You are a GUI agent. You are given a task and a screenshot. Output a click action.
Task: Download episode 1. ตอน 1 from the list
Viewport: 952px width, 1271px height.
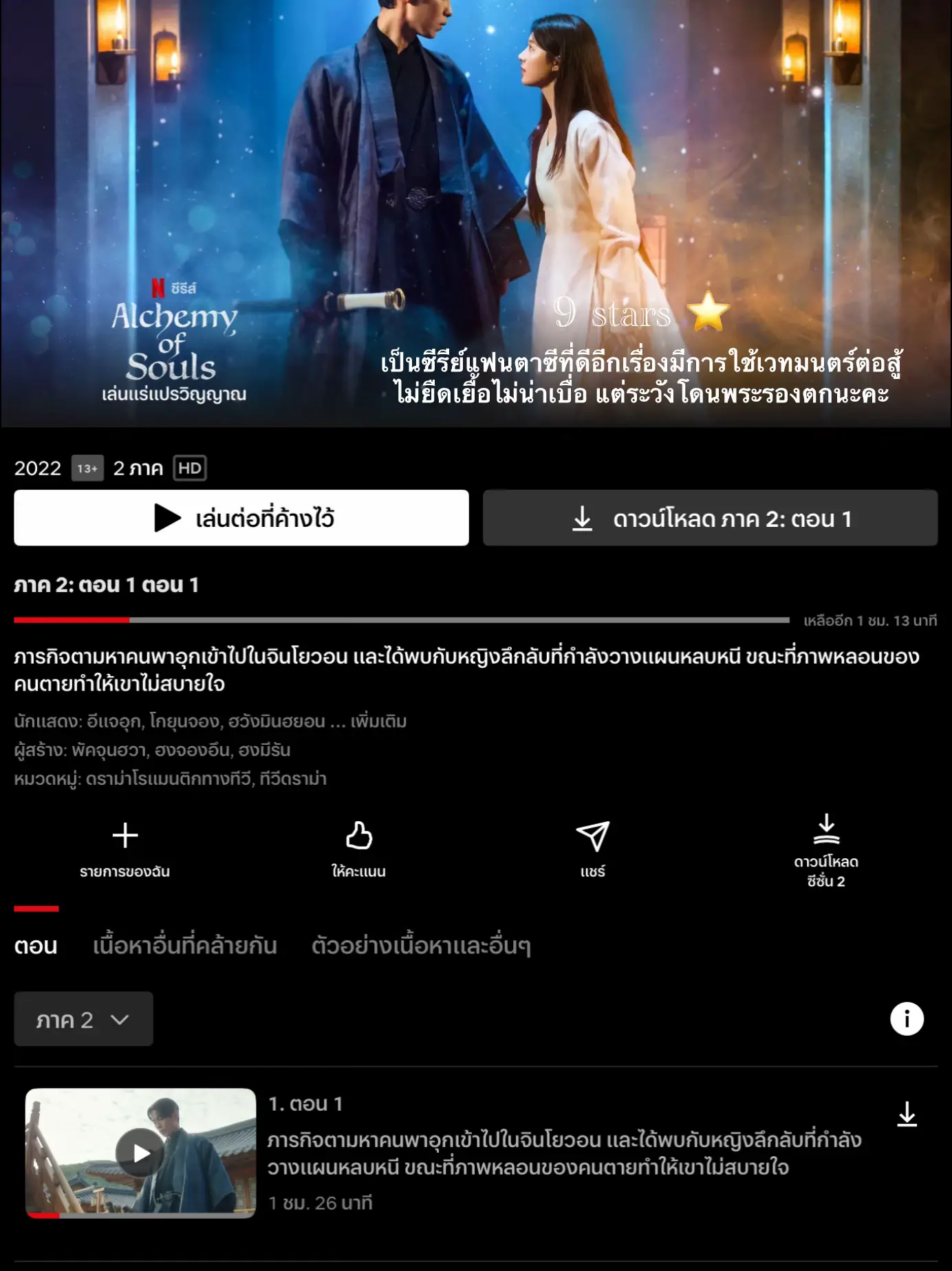(x=907, y=1114)
